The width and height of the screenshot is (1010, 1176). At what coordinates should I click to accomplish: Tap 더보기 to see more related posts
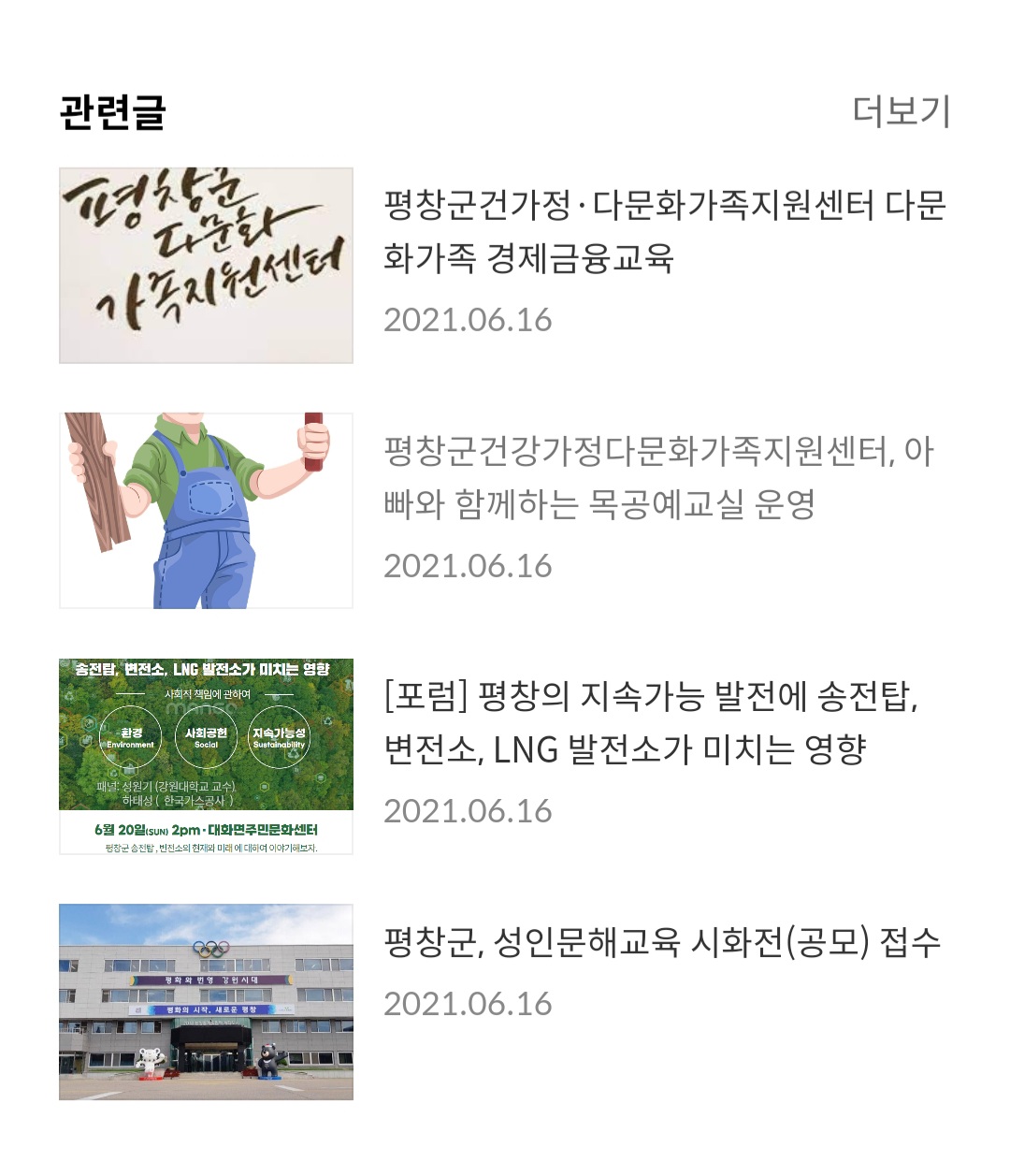click(901, 111)
